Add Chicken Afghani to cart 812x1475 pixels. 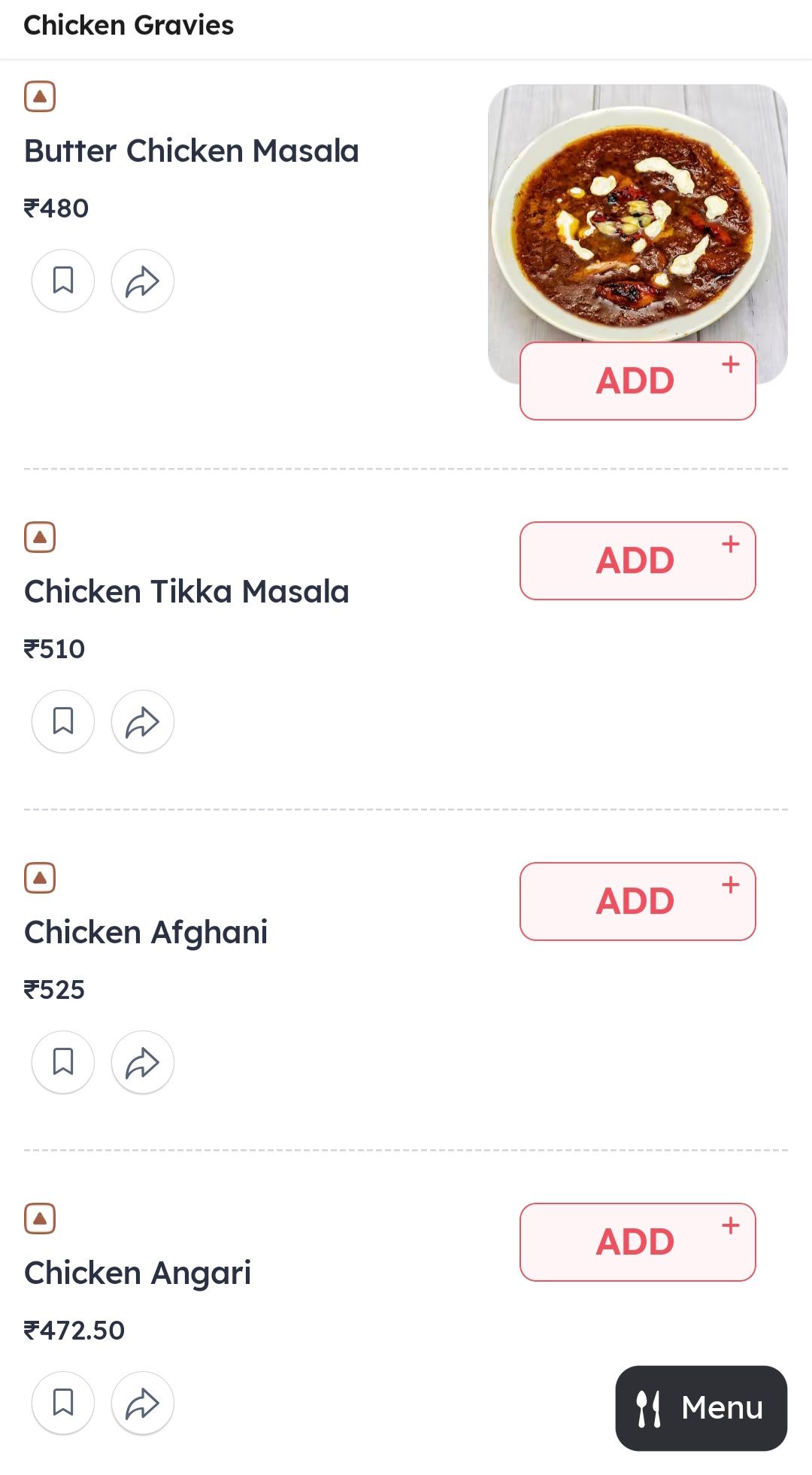638,902
